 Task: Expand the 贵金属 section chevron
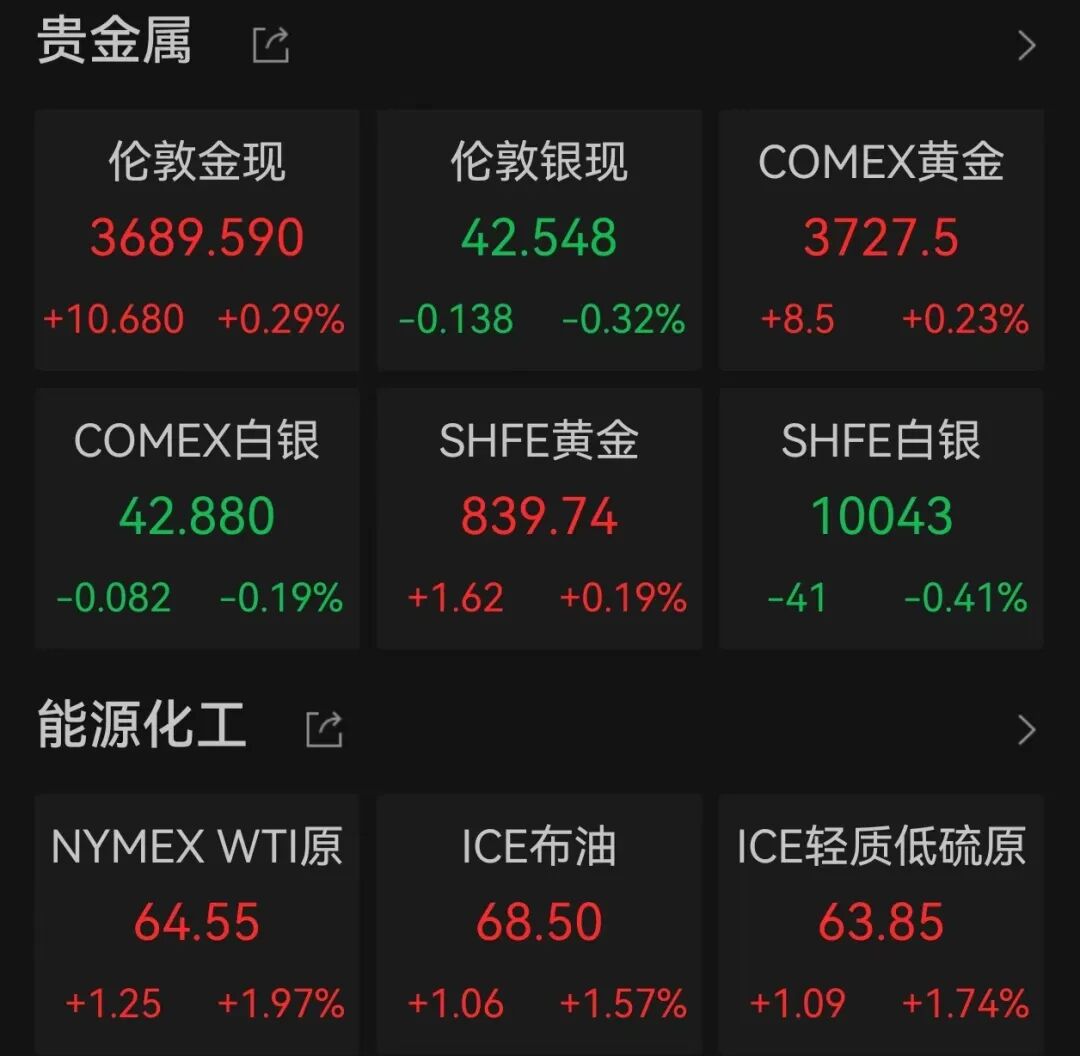click(x=1026, y=46)
